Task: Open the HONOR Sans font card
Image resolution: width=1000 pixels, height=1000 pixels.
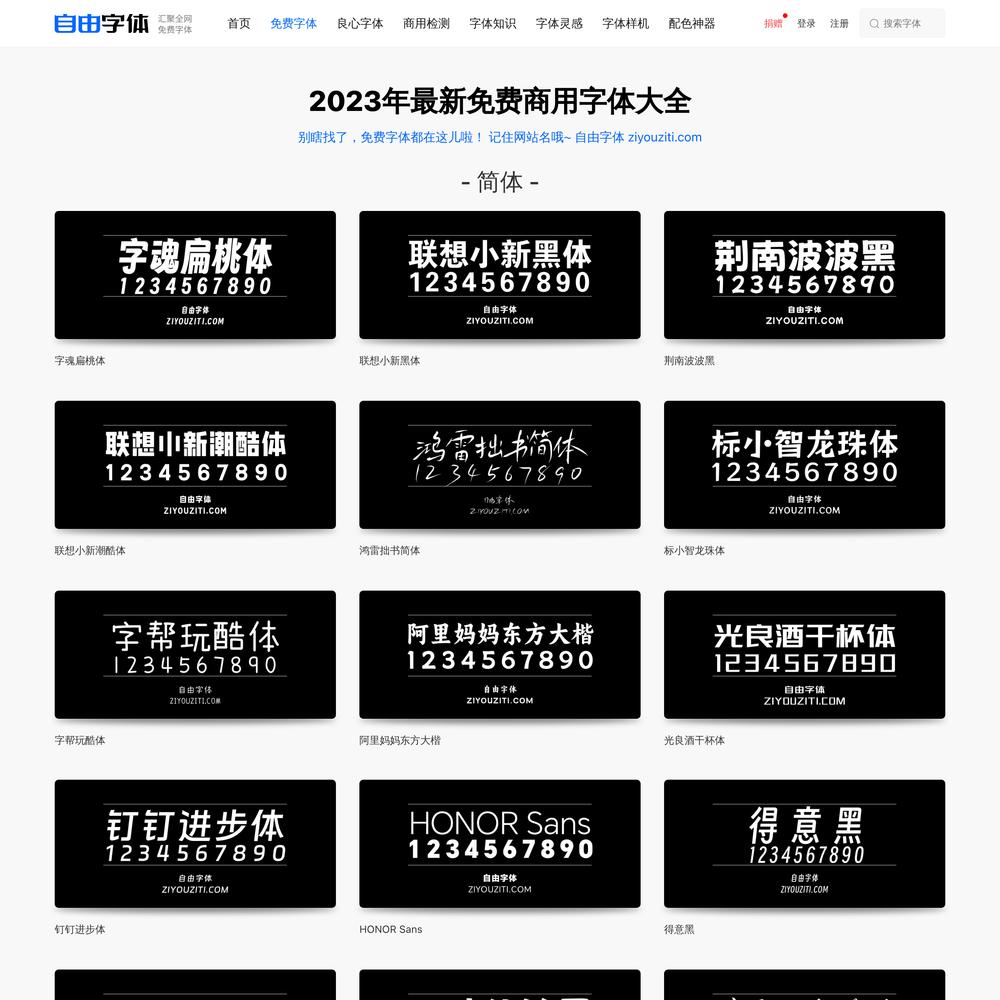Action: pos(500,844)
